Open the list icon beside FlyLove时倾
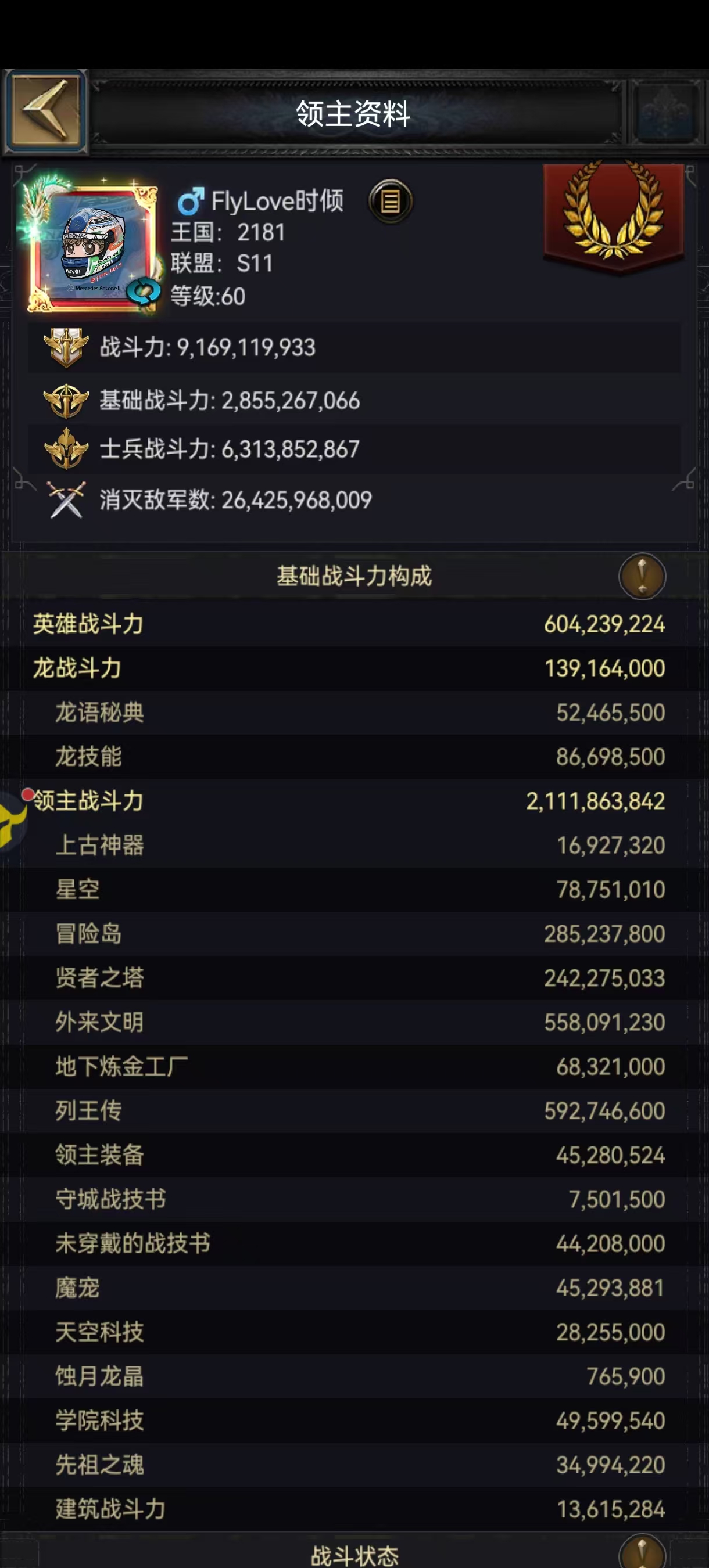This screenshot has width=709, height=1568. [x=391, y=201]
